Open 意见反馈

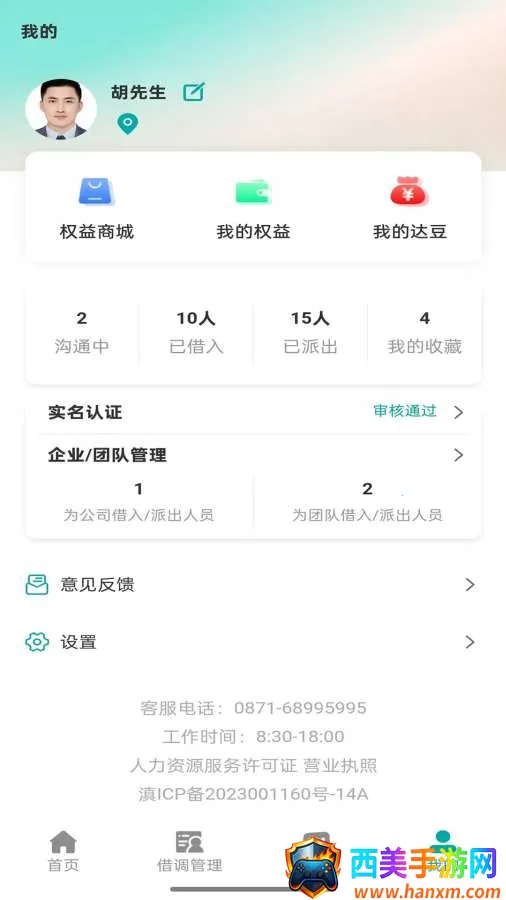[x=253, y=585]
